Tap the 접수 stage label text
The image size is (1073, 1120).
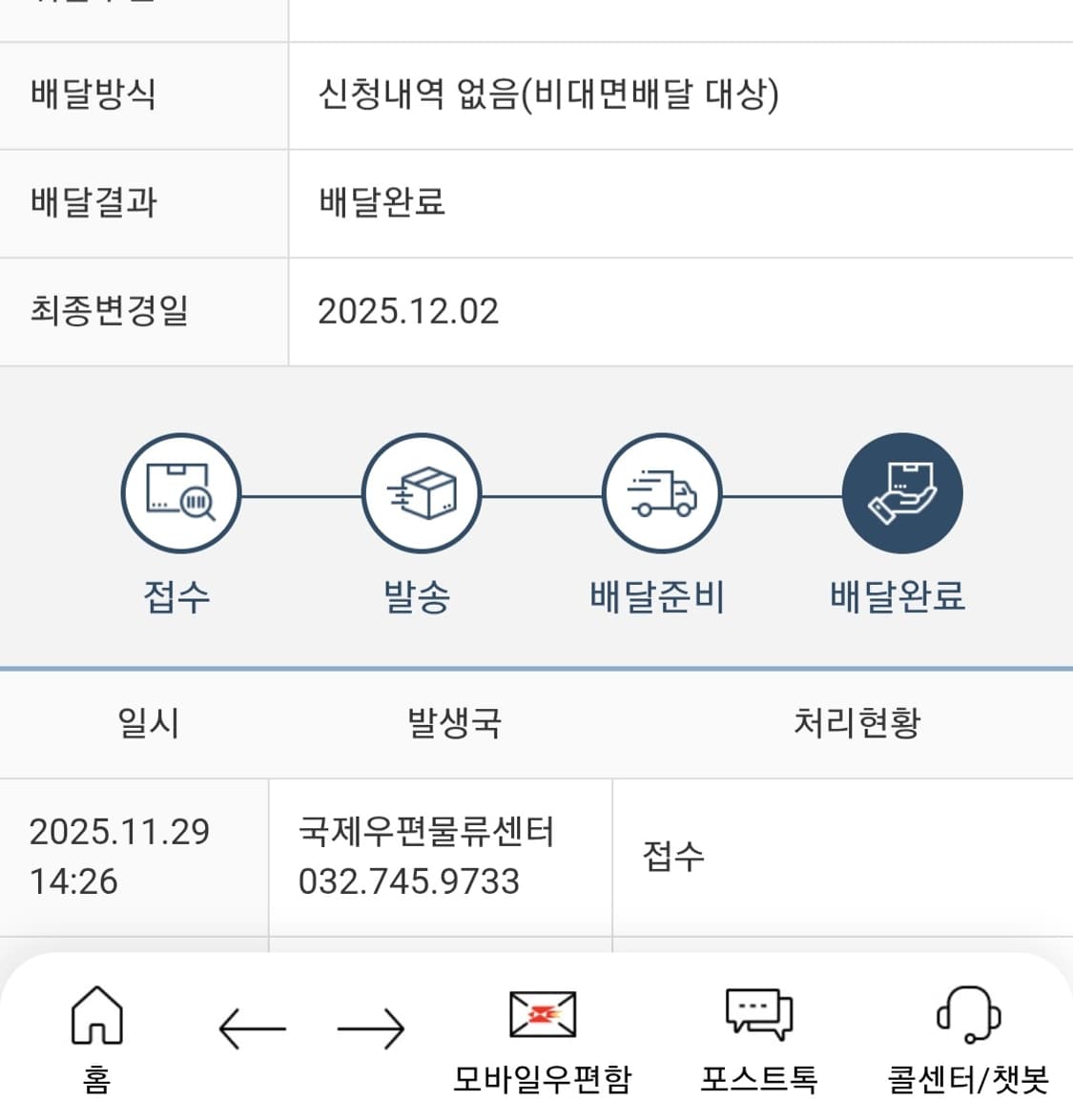pos(180,598)
